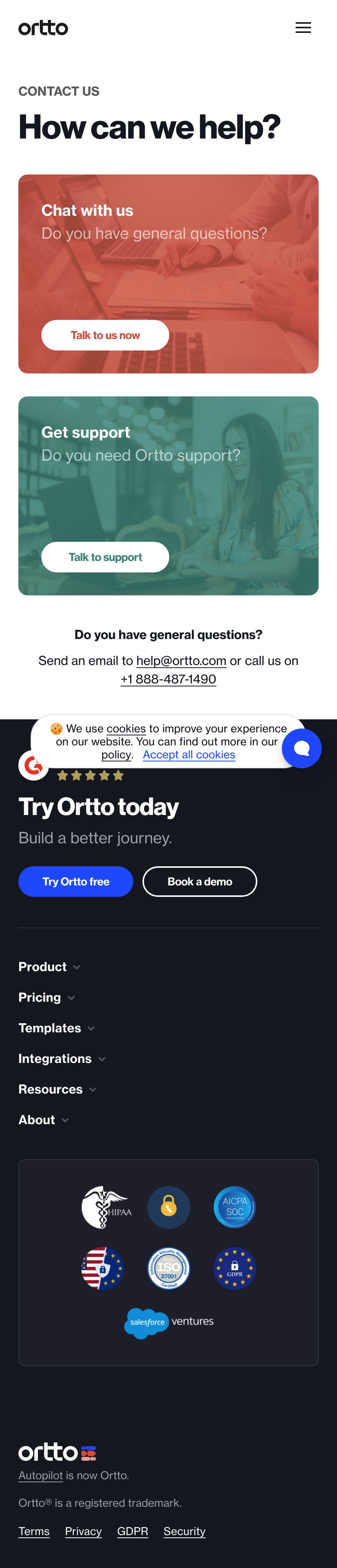This screenshot has height=1568, width=337.
Task: Open the GDPR link in the footer
Action: (132, 1531)
